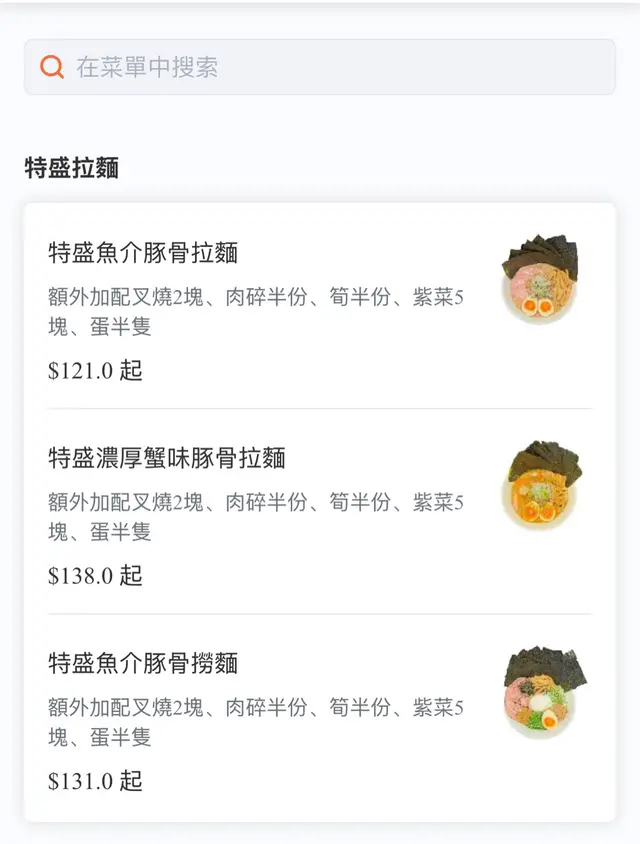Viewport: 640px width, 844px height.
Task: Choose 特盛魚介豚骨撈麵 at $131.0
Action: pos(320,717)
